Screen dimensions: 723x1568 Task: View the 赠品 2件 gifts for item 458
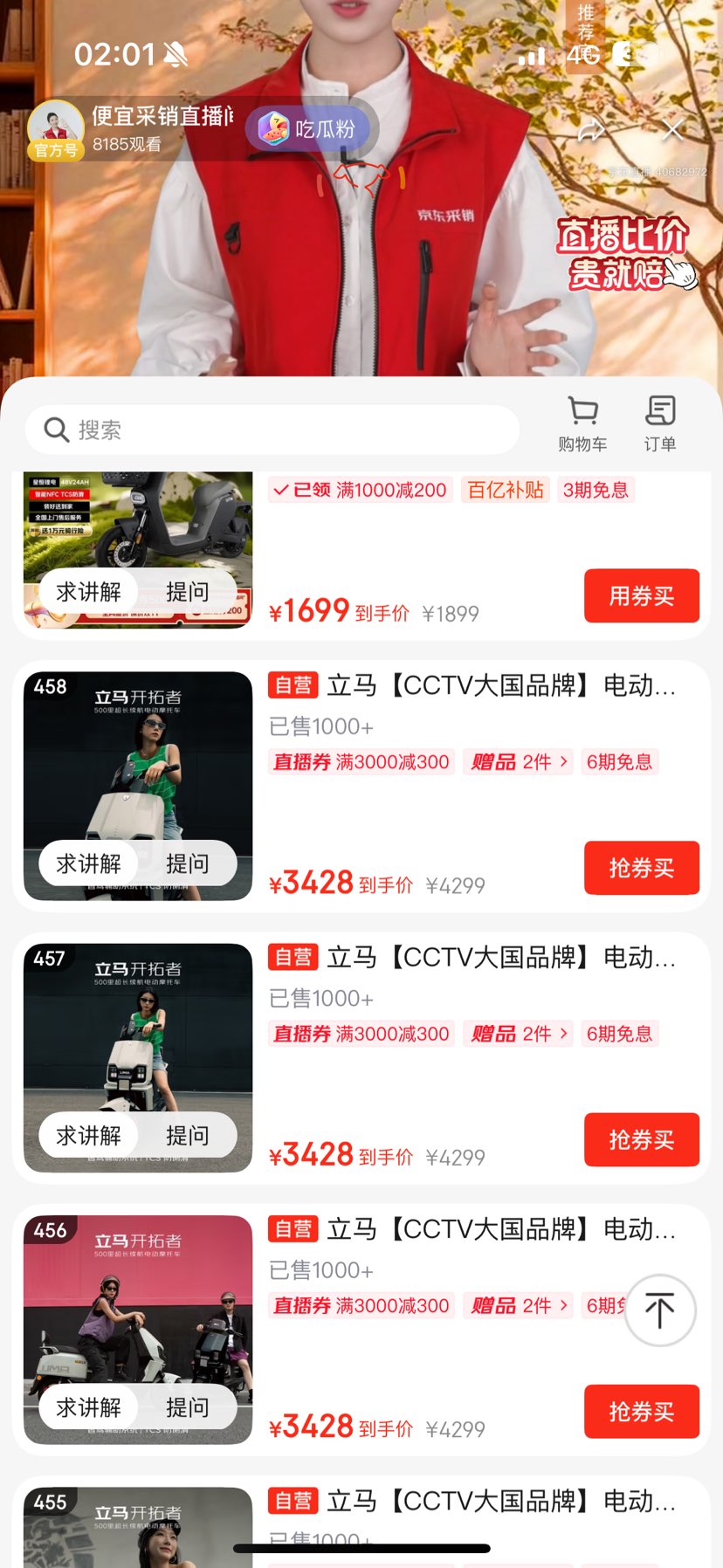point(520,762)
